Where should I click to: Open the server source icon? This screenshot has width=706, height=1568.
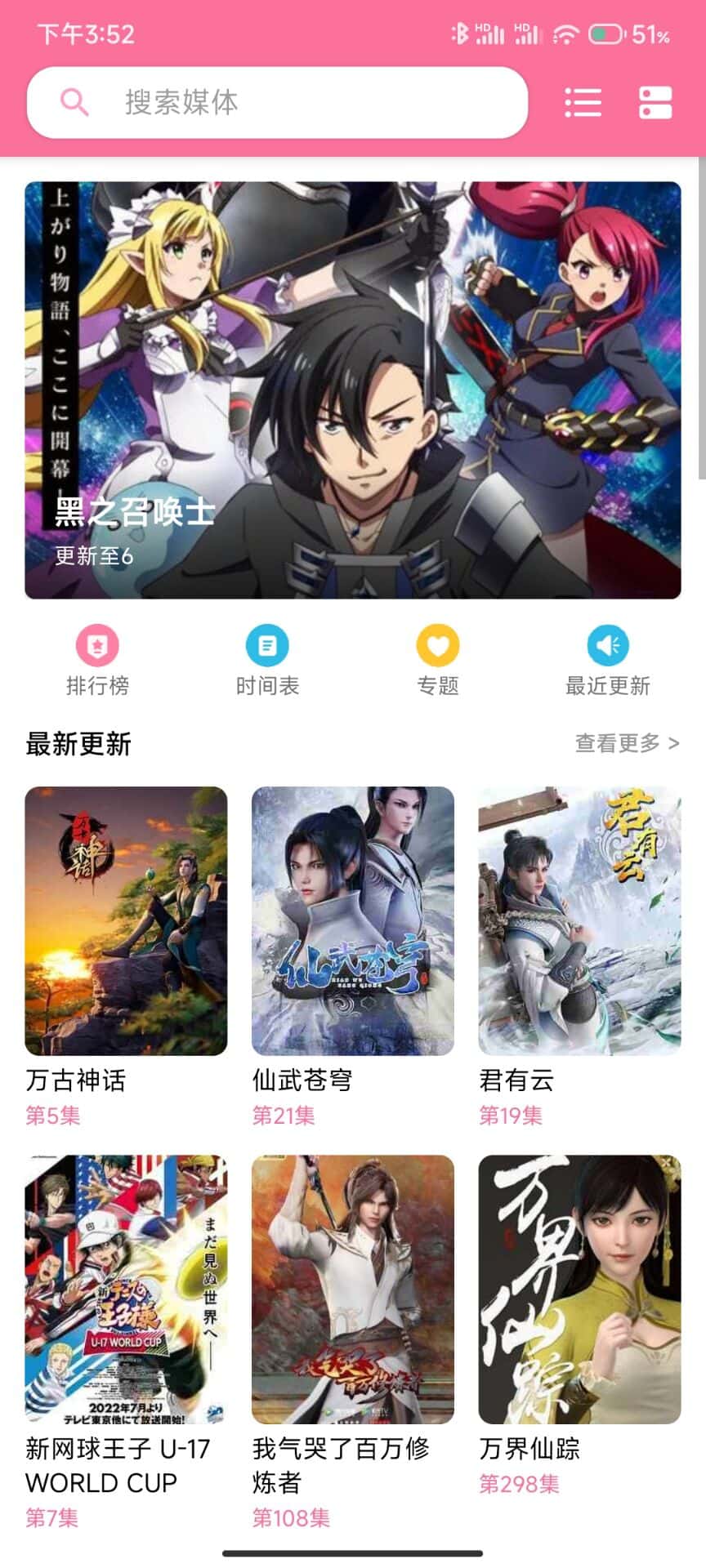[655, 103]
